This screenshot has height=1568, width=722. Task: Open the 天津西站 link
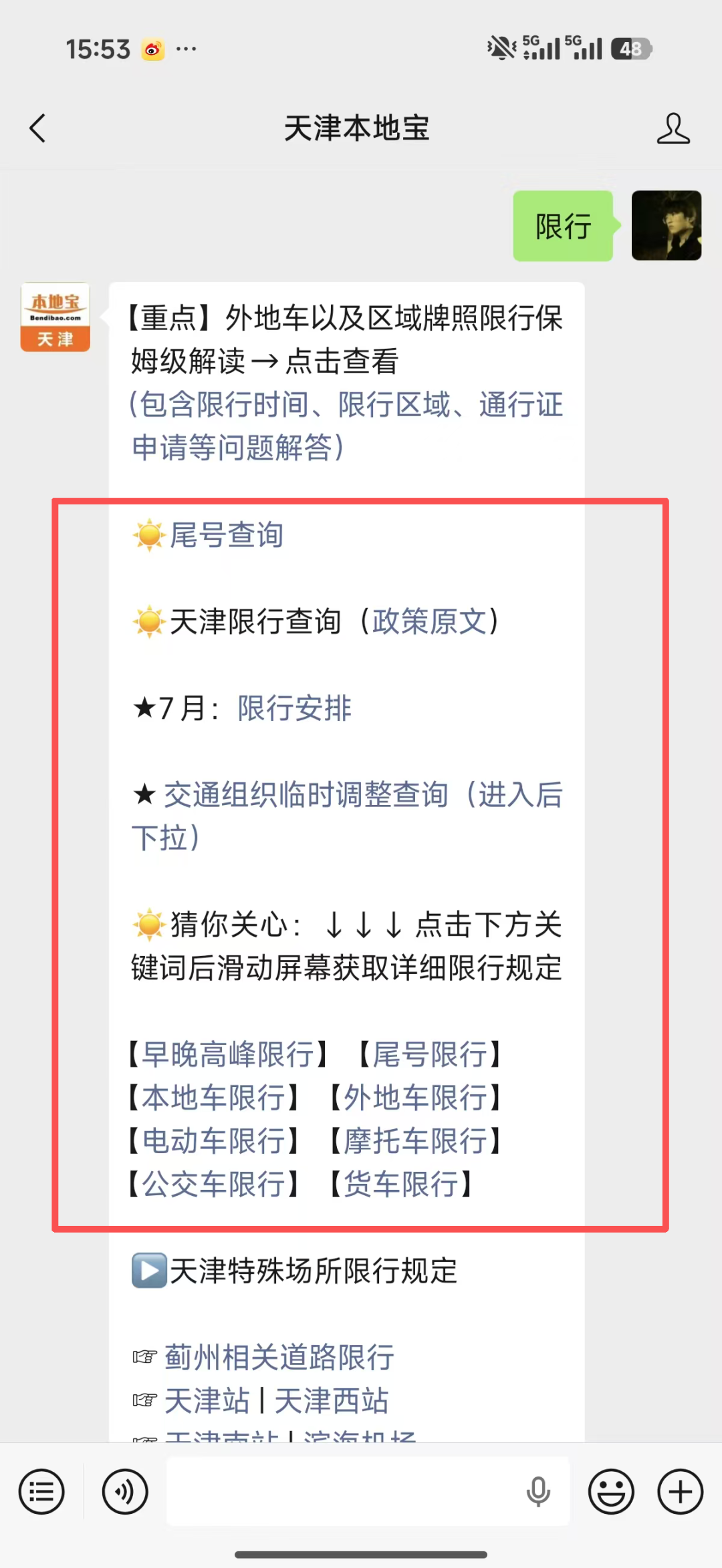332,1401
